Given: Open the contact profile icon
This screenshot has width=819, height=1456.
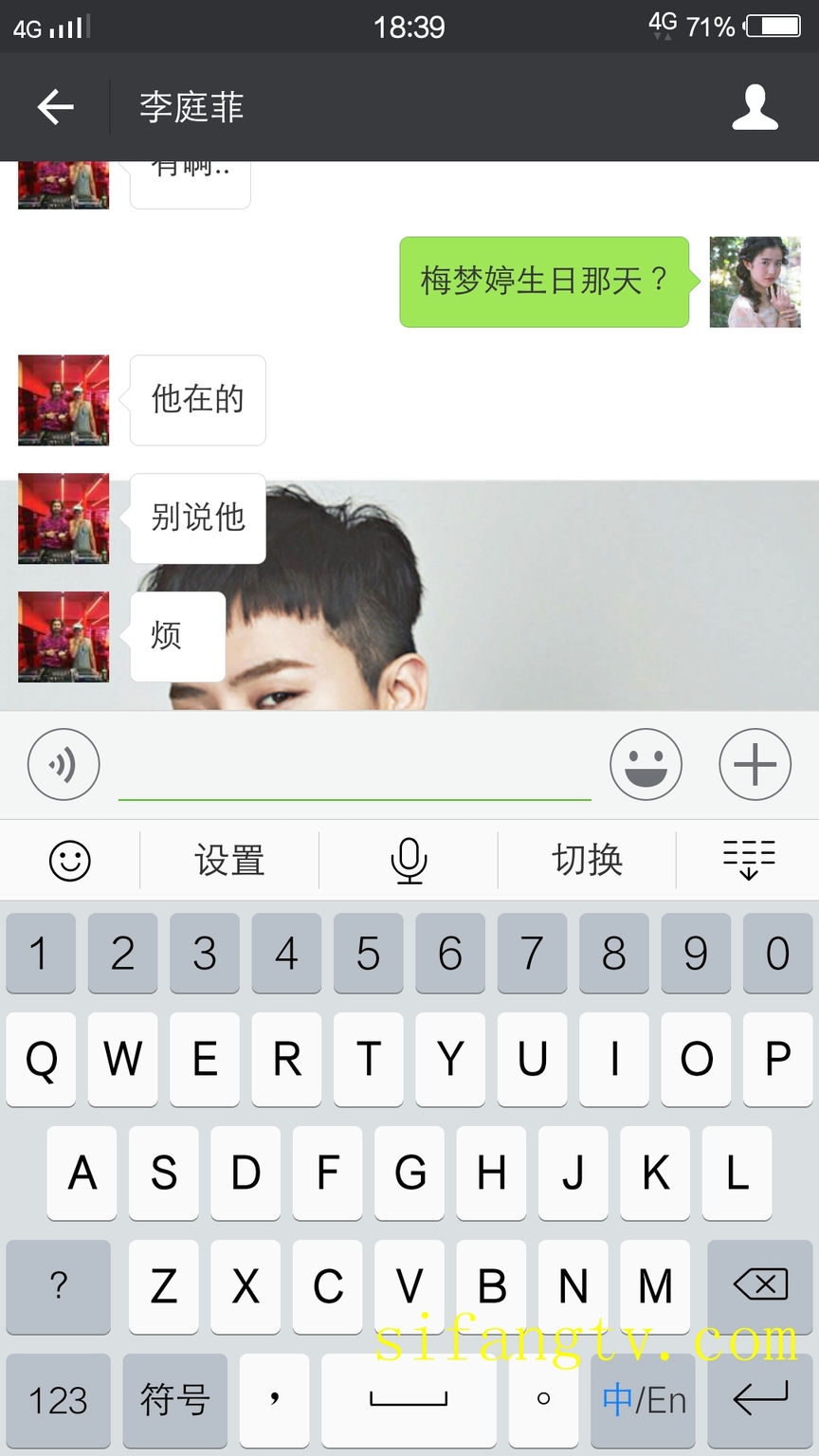Looking at the screenshot, I should tap(755, 107).
